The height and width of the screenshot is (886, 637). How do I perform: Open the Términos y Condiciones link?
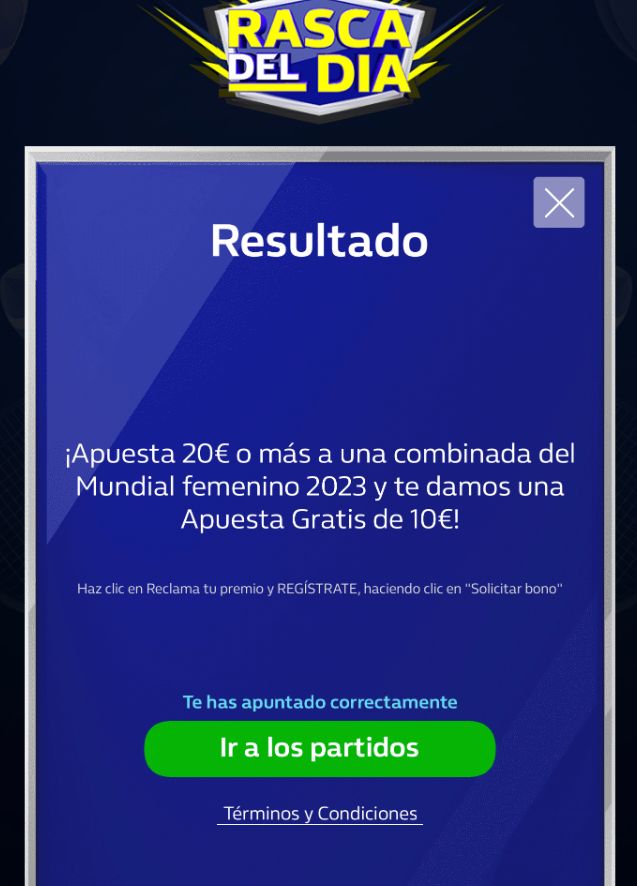pos(320,813)
